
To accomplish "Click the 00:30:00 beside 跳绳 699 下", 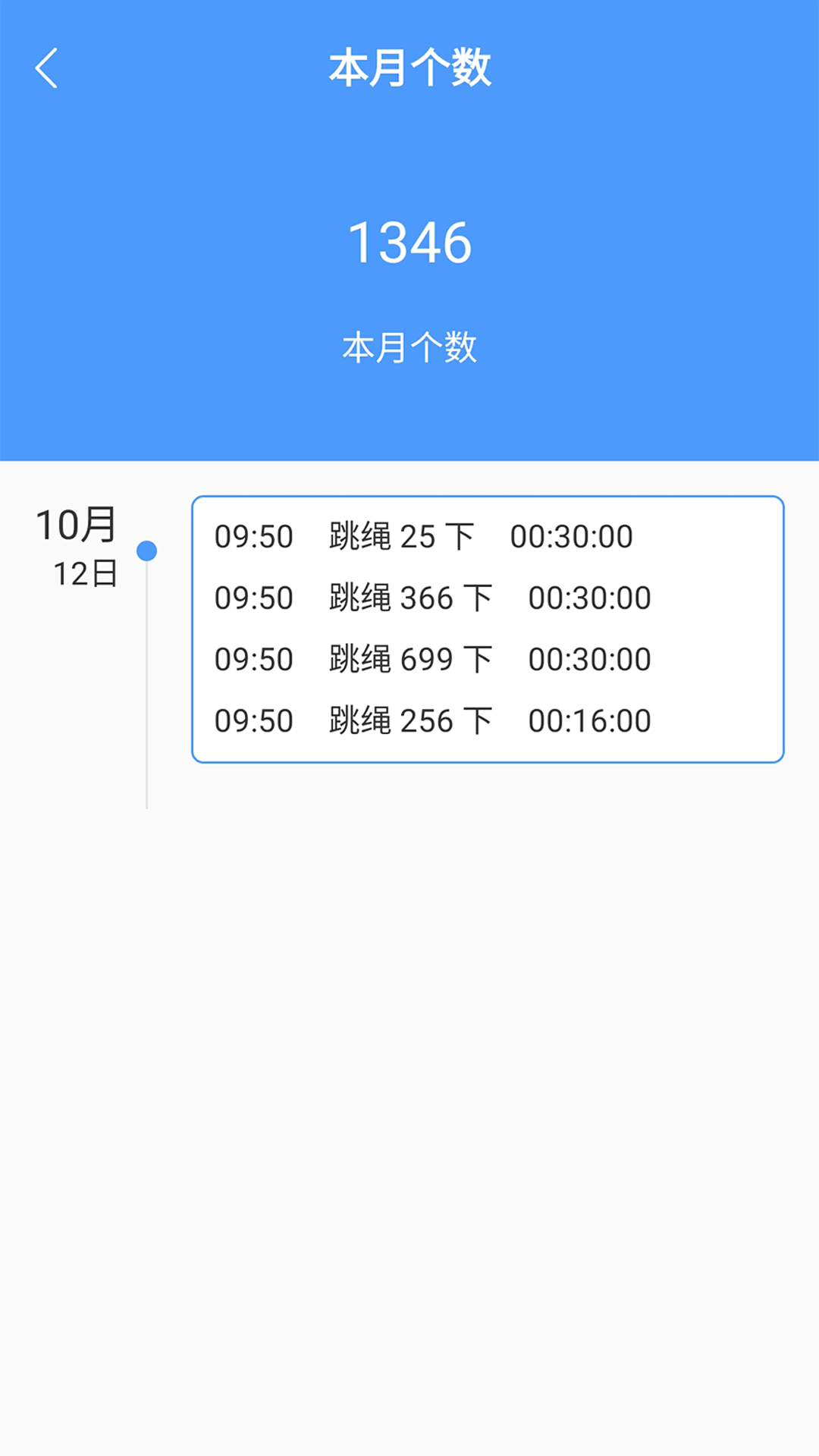I will coord(591,659).
